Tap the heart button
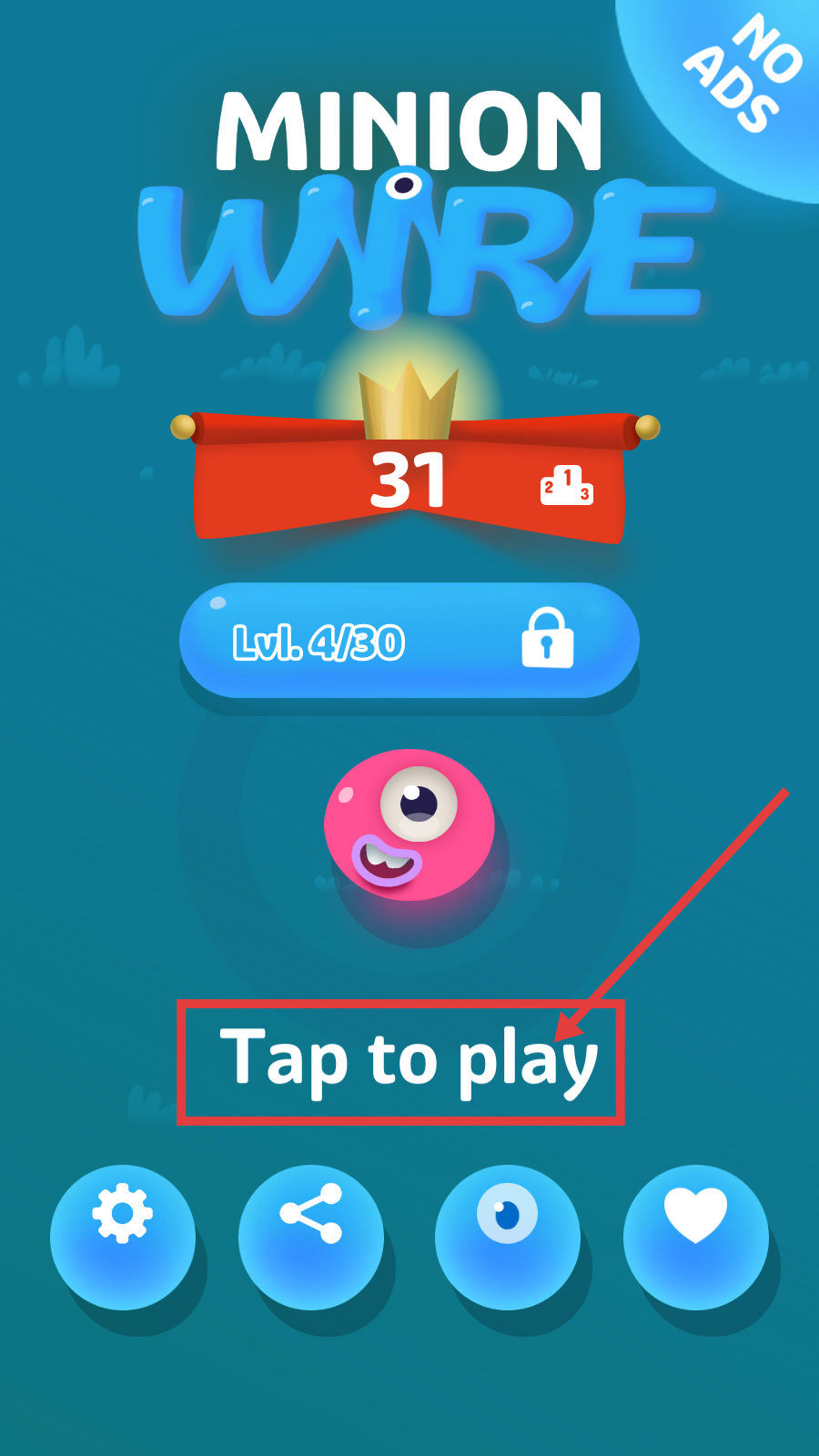The image size is (819, 1456). pos(695,1236)
